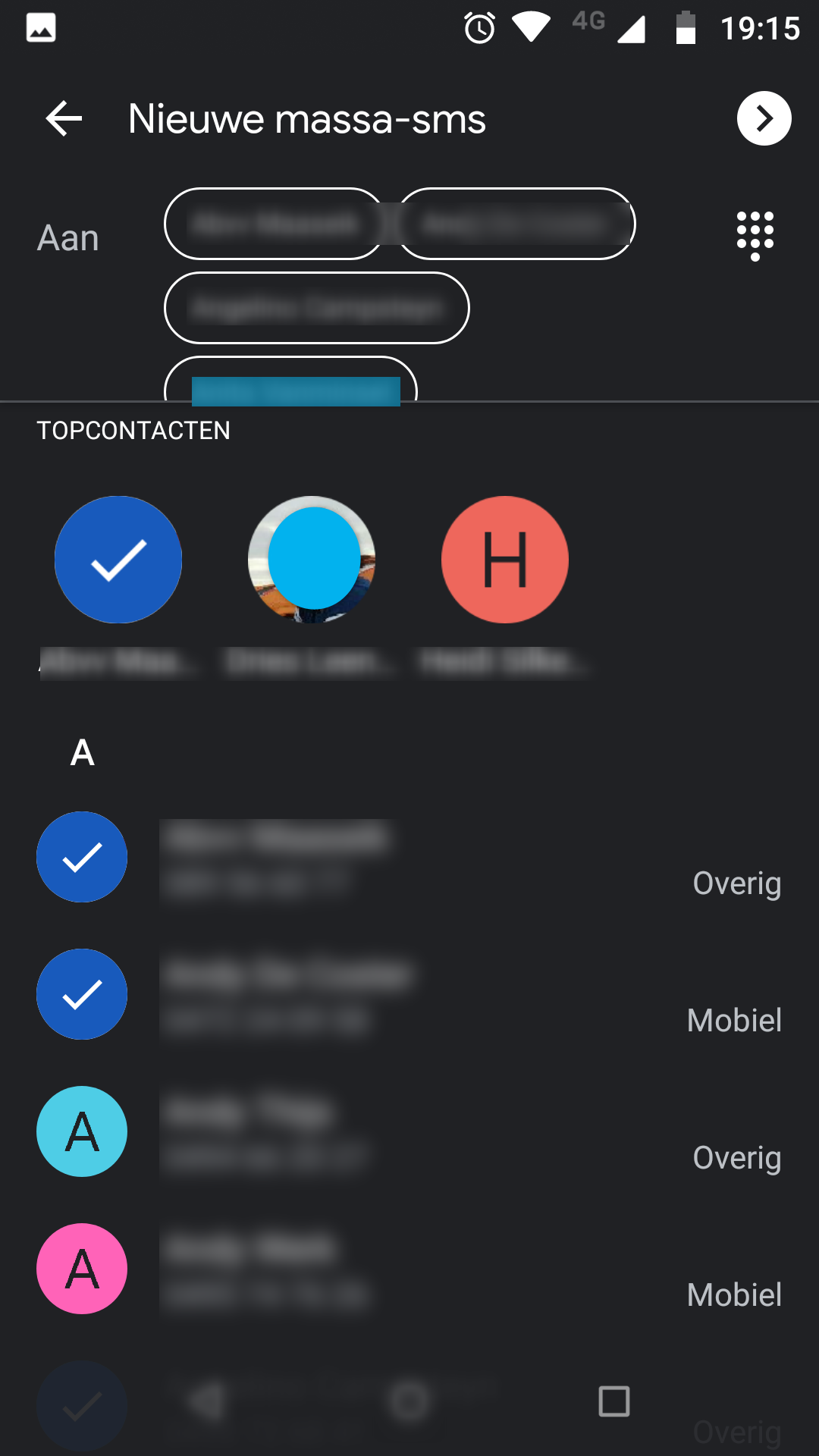Screen dimensions: 819x1456
Task: Continue with the next arrow button
Action: (x=764, y=118)
